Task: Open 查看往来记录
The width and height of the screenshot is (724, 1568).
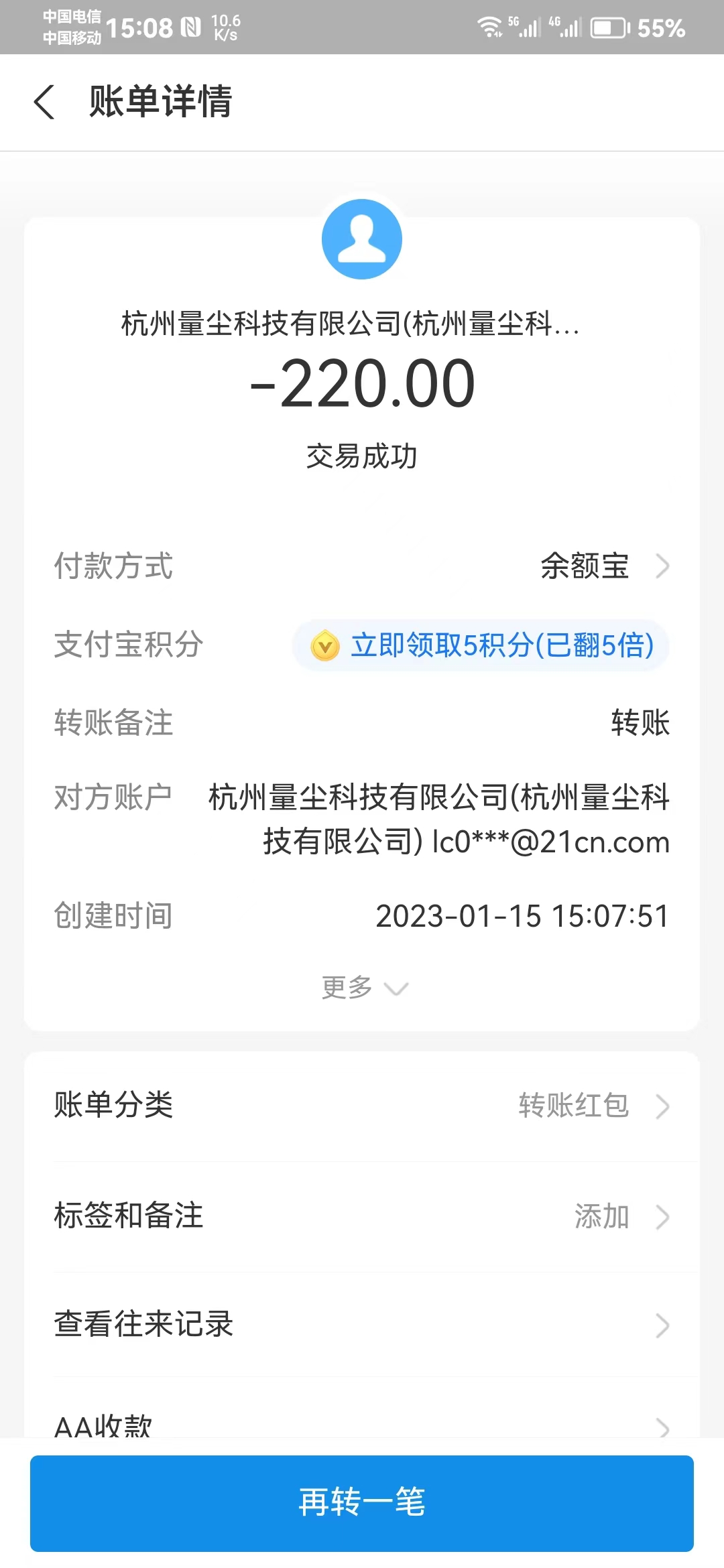Action: (362, 1325)
